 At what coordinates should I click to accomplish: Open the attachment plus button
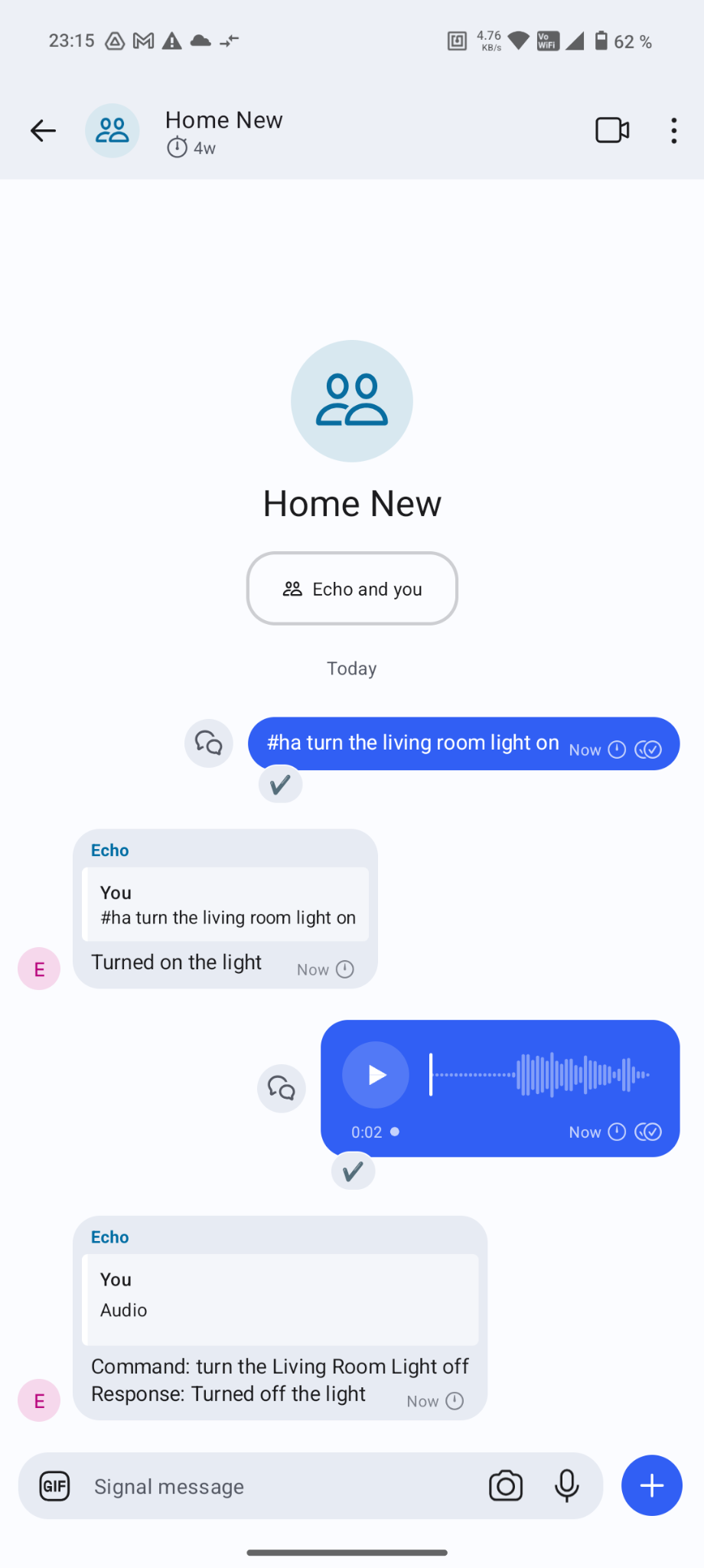(x=652, y=1485)
